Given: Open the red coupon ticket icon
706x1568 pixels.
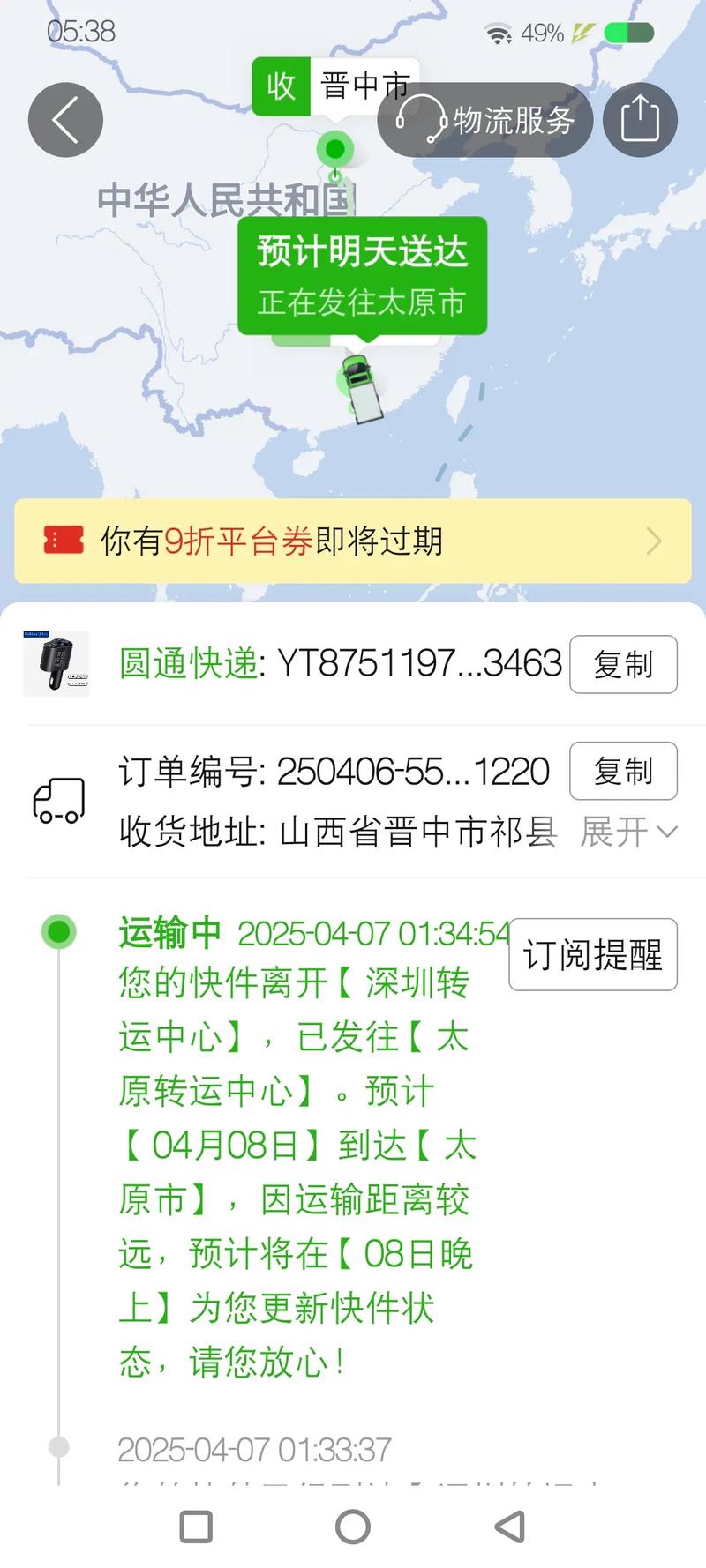Looking at the screenshot, I should 62,540.
